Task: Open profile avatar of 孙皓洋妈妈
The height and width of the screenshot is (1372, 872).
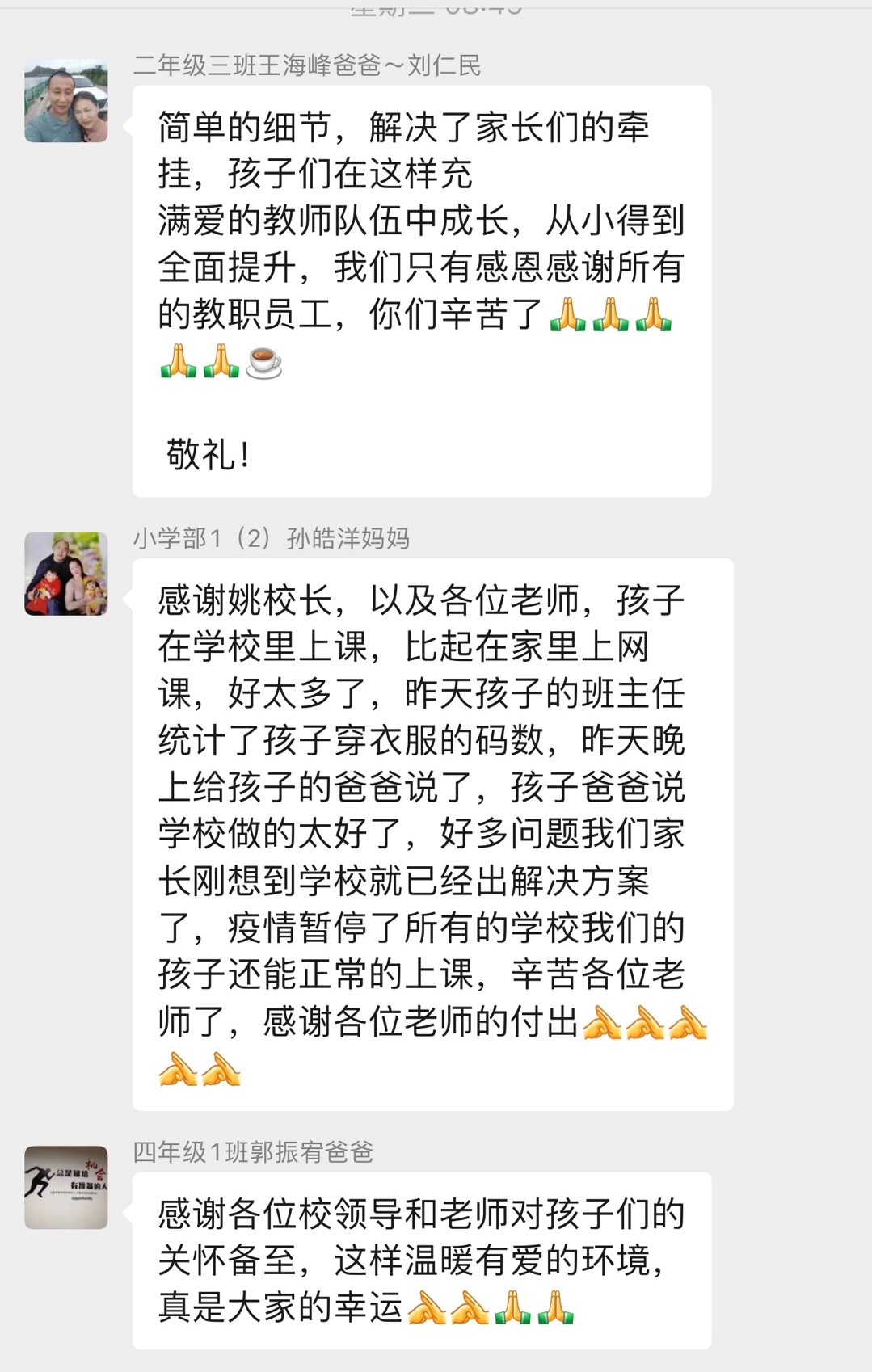Action: [x=66, y=574]
